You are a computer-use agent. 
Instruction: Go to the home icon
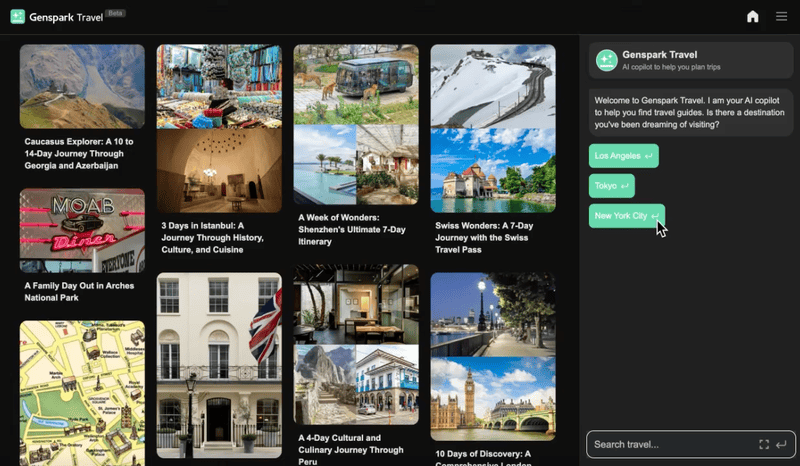(x=753, y=16)
